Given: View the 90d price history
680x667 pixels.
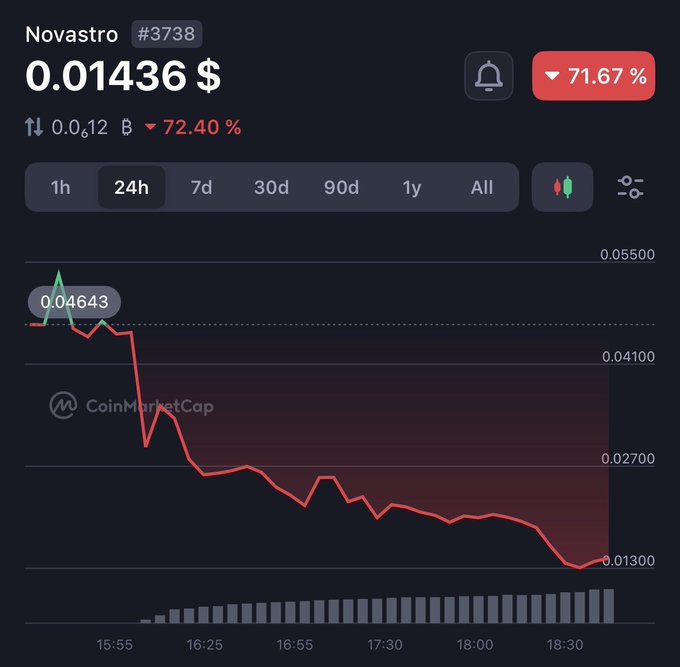Looking at the screenshot, I should tap(341, 187).
